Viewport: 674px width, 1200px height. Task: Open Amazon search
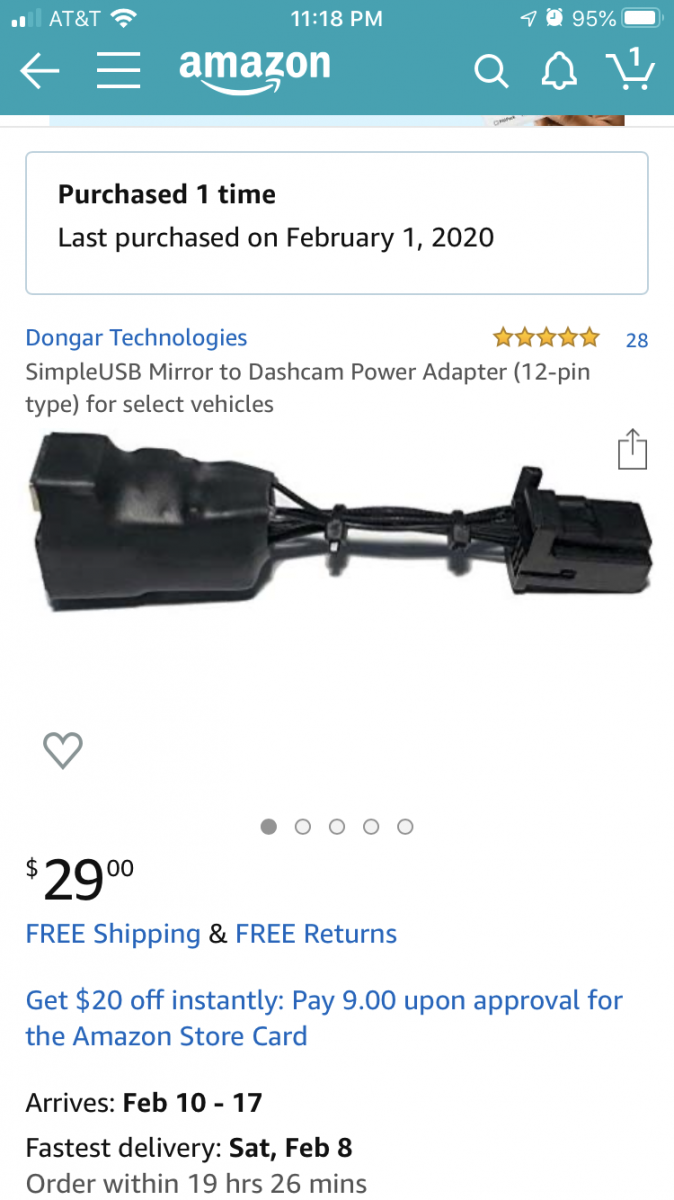click(490, 71)
